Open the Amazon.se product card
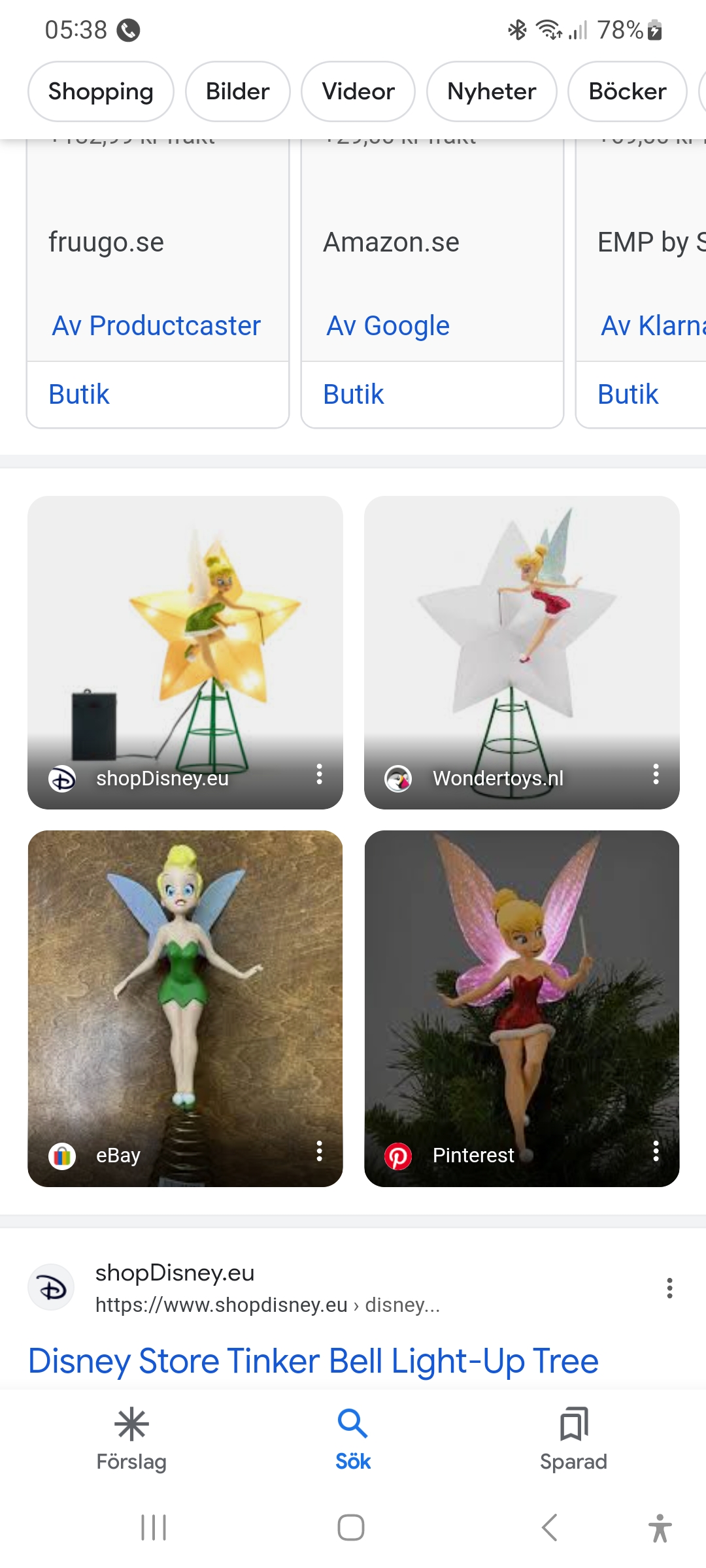706x1568 pixels. tap(391, 242)
